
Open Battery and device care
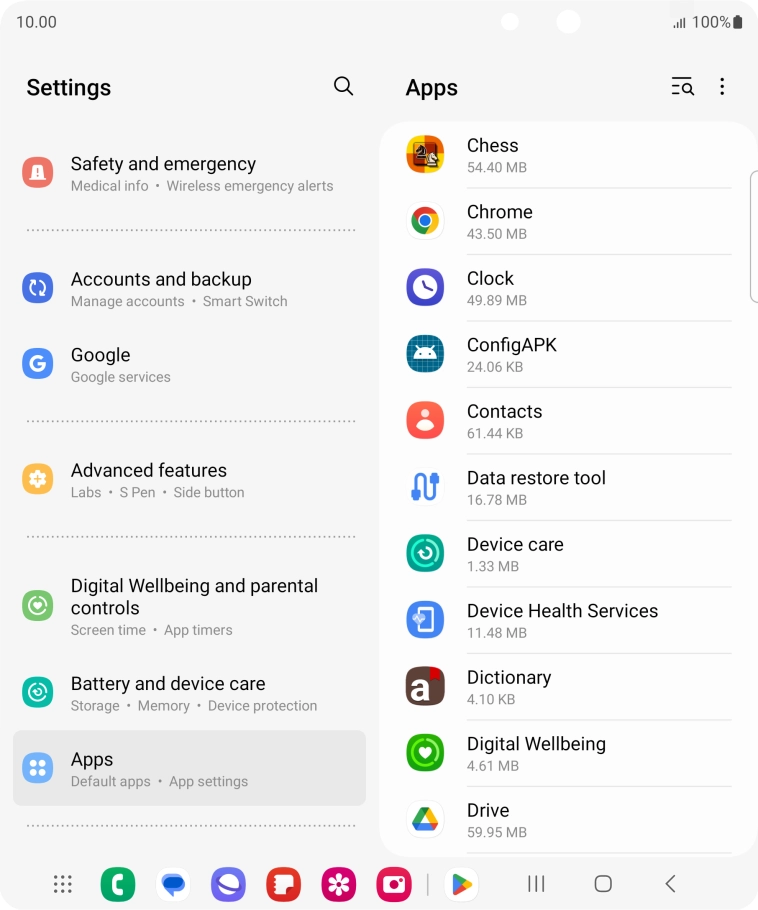tap(189, 693)
